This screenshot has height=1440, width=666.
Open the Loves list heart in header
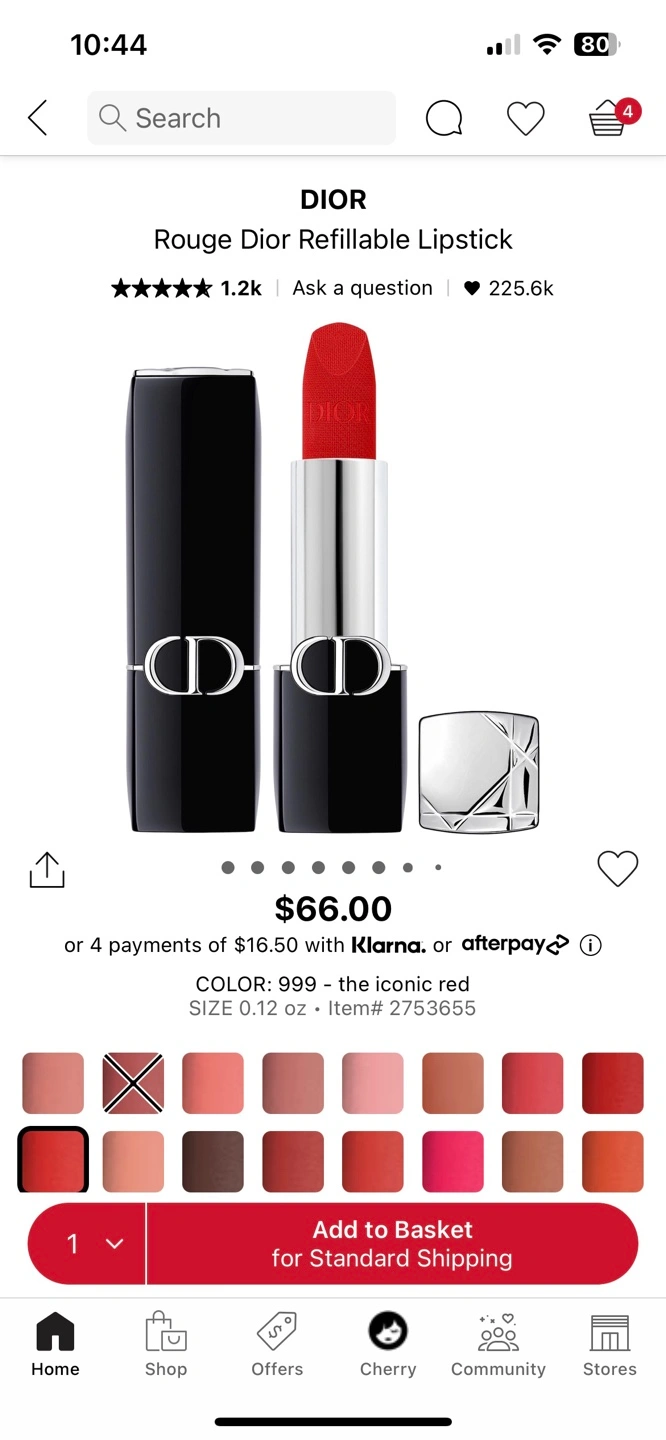pyautogui.click(x=525, y=119)
